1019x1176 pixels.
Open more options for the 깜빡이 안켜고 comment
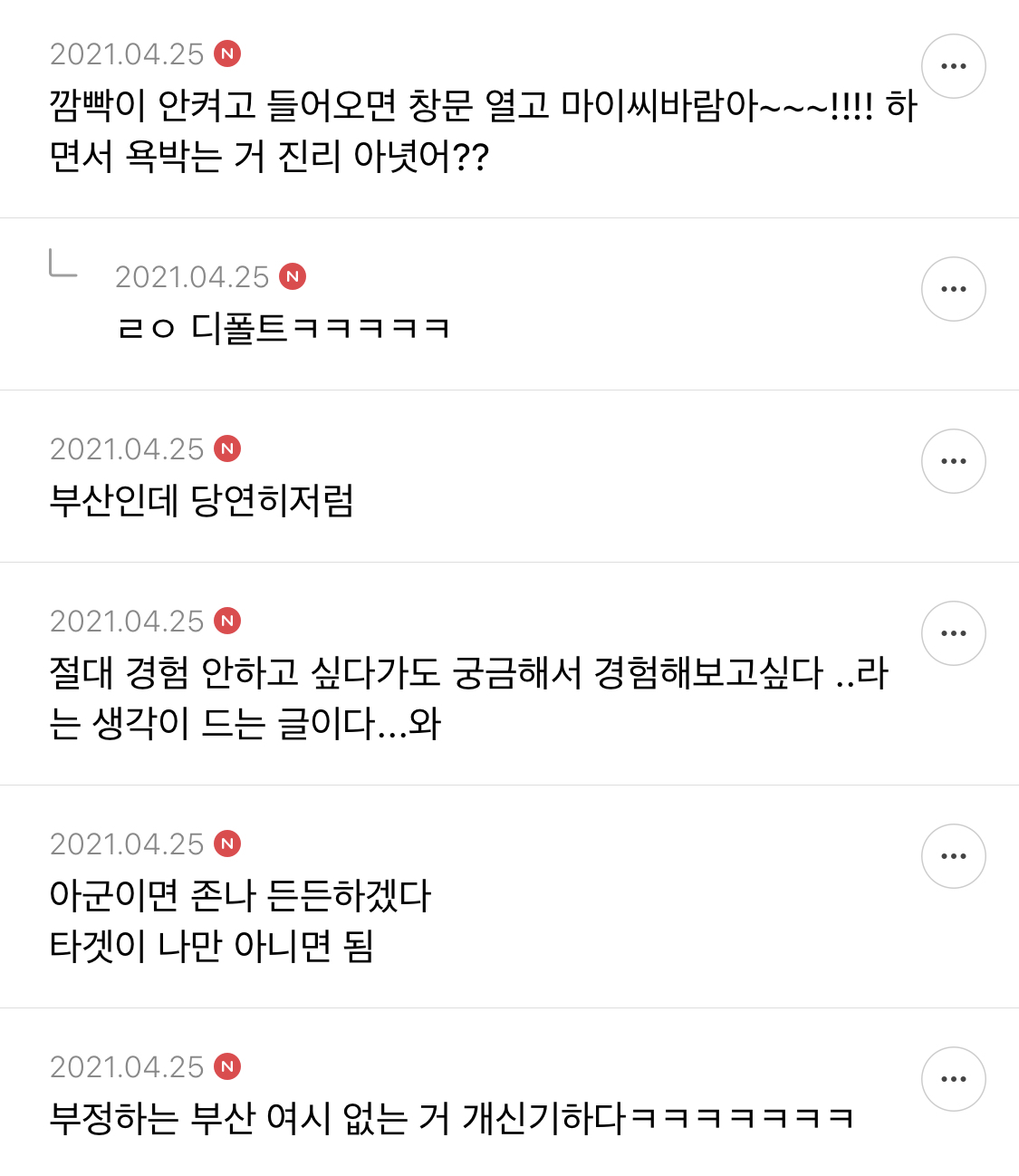tap(953, 66)
